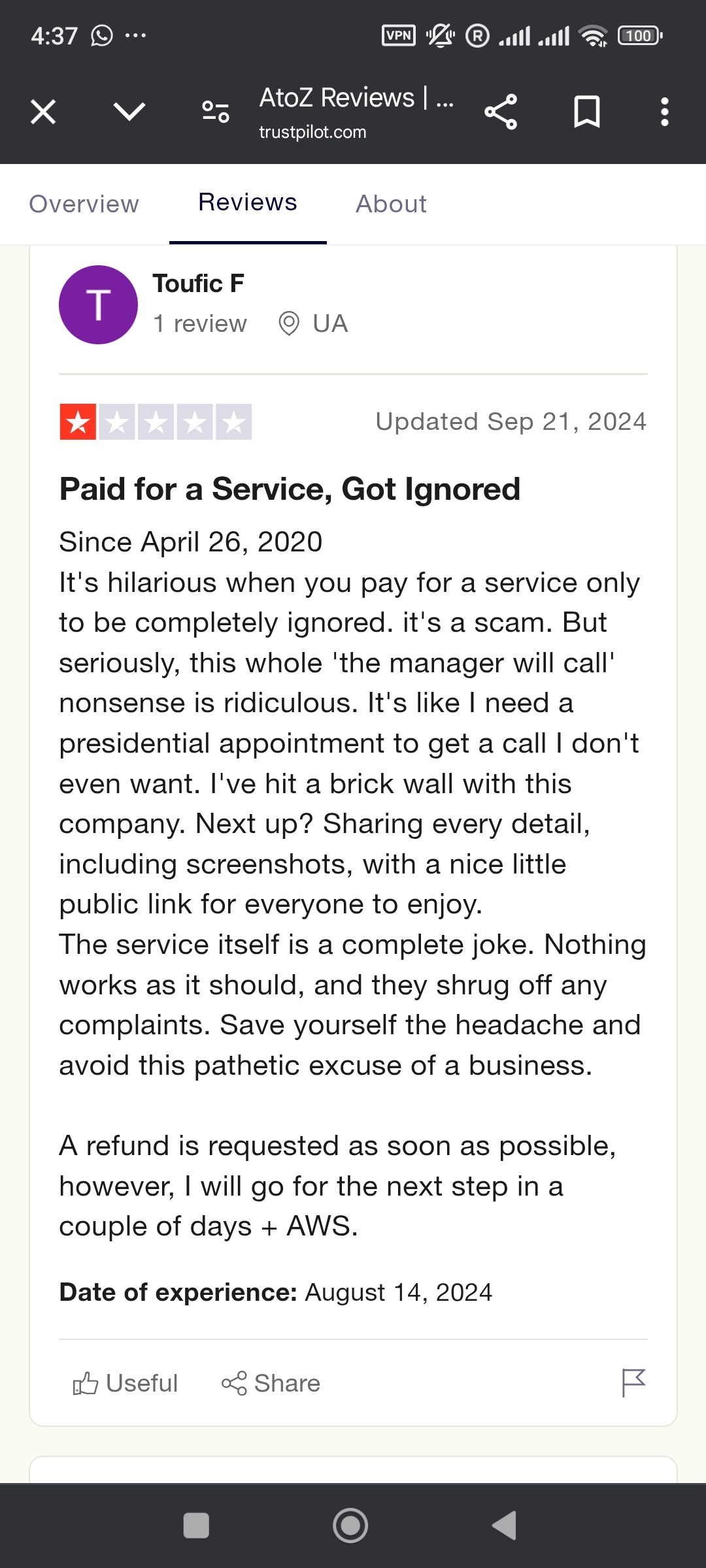Return to the home screen
The height and width of the screenshot is (1568, 706).
[350, 1526]
